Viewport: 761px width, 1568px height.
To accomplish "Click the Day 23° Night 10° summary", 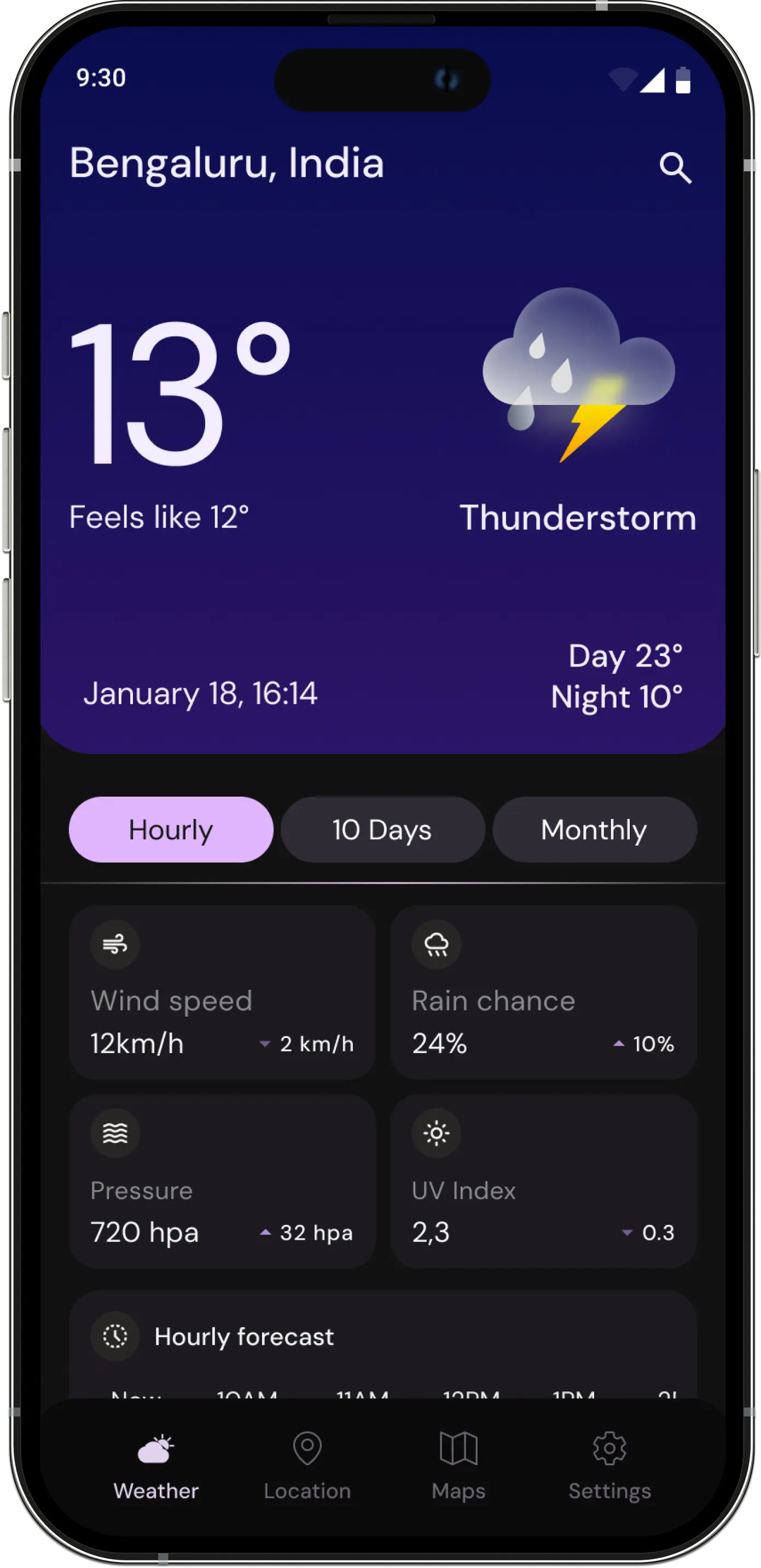I will point(617,677).
